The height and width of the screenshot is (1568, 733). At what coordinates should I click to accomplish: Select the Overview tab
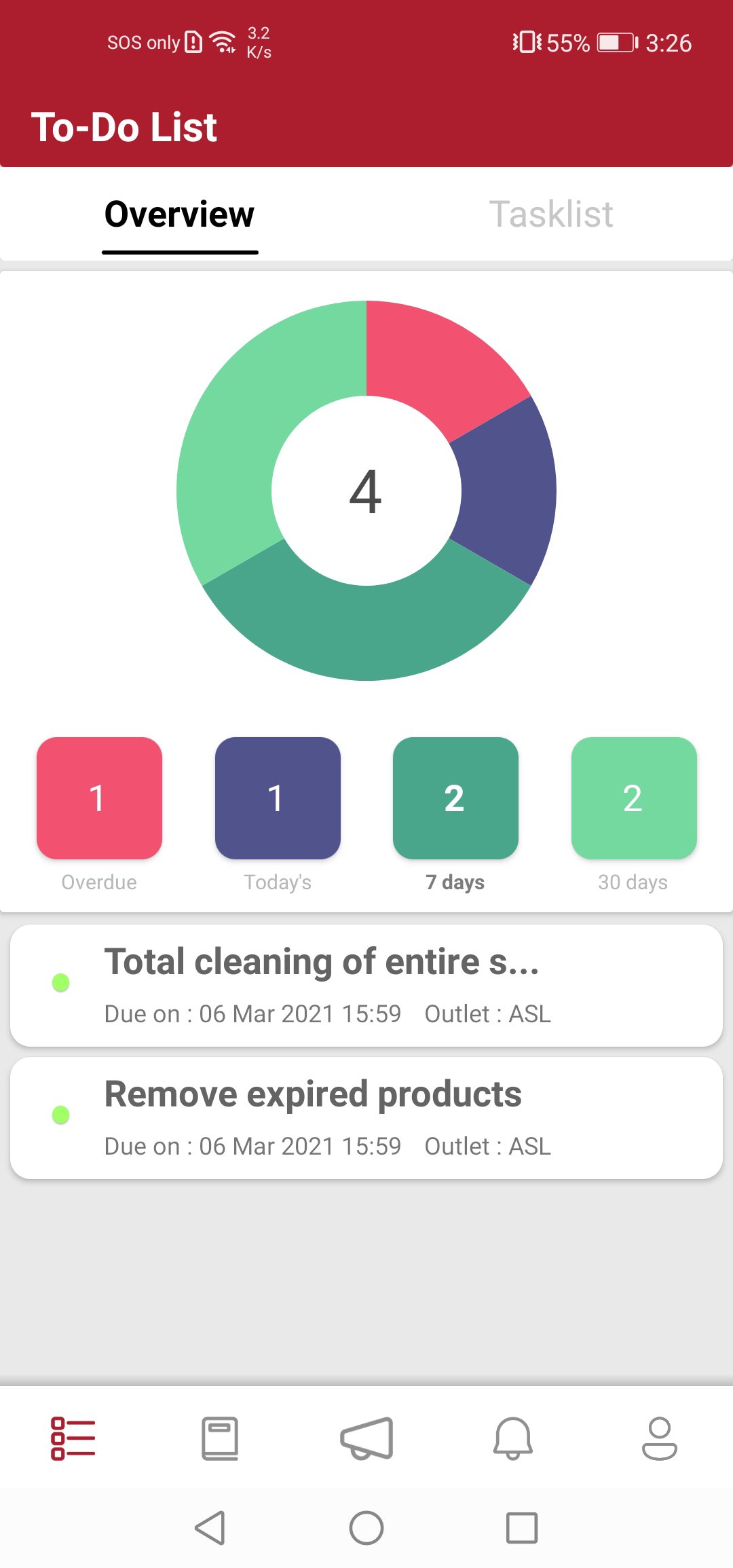click(x=179, y=214)
